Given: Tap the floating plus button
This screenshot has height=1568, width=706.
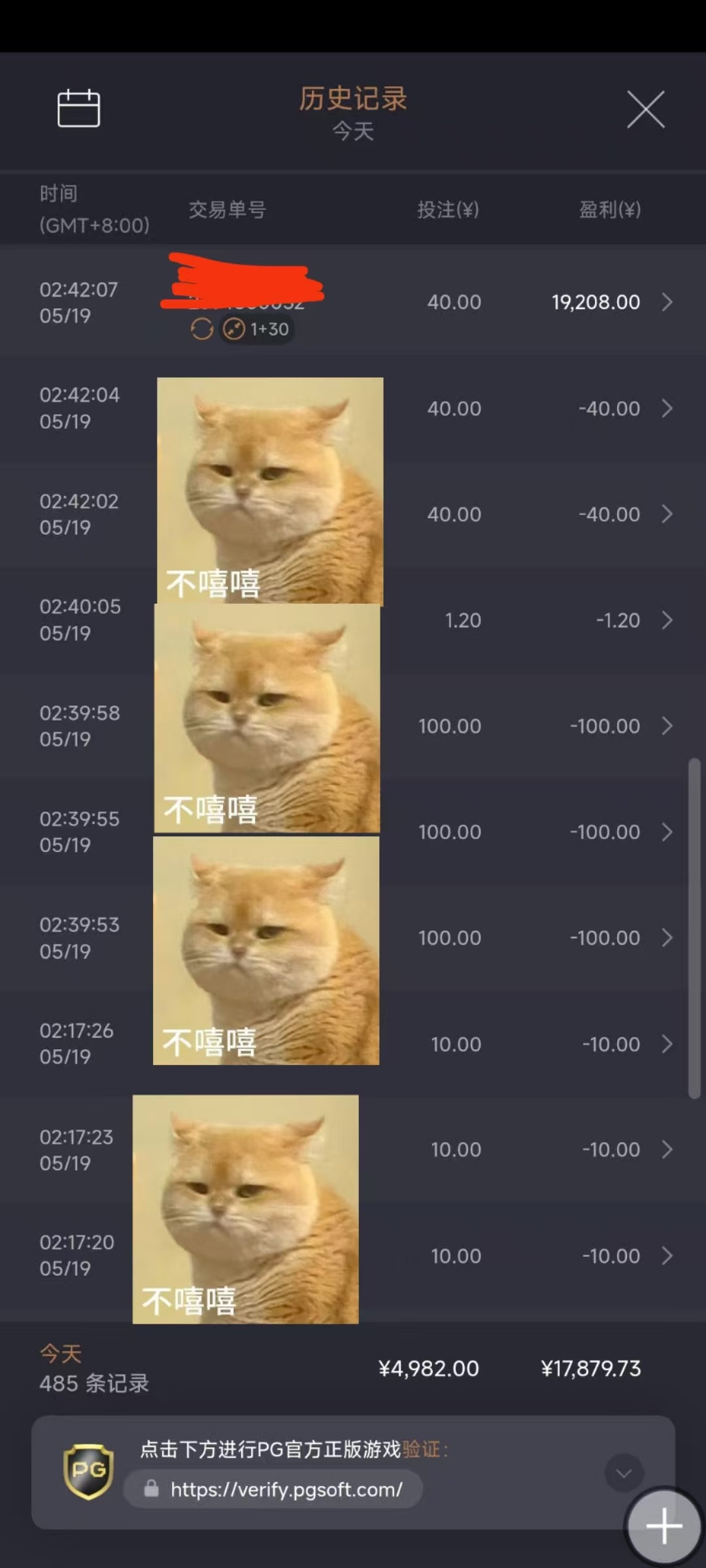Looking at the screenshot, I should point(664,1526).
